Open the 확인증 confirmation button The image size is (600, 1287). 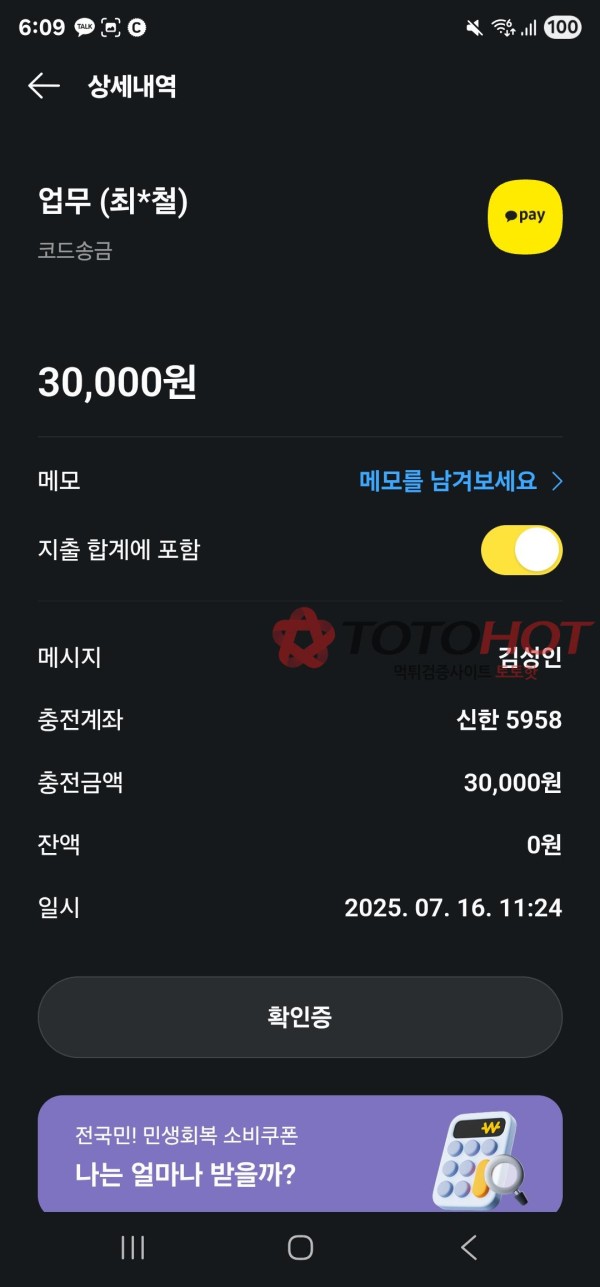(x=300, y=1017)
